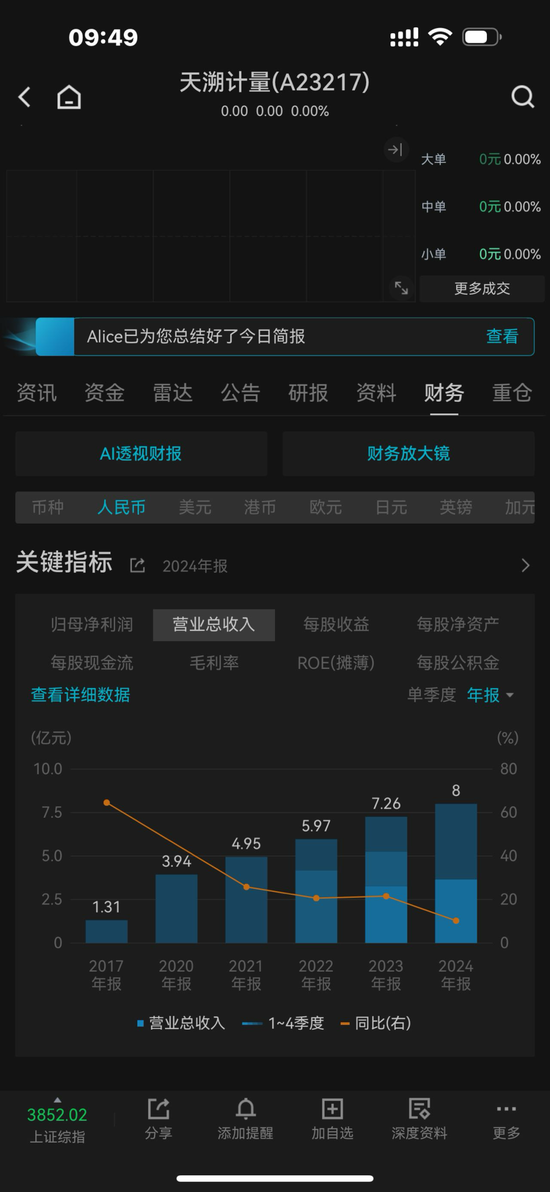Switch to 单季度 view
The width and height of the screenshot is (550, 1192).
click(431, 695)
